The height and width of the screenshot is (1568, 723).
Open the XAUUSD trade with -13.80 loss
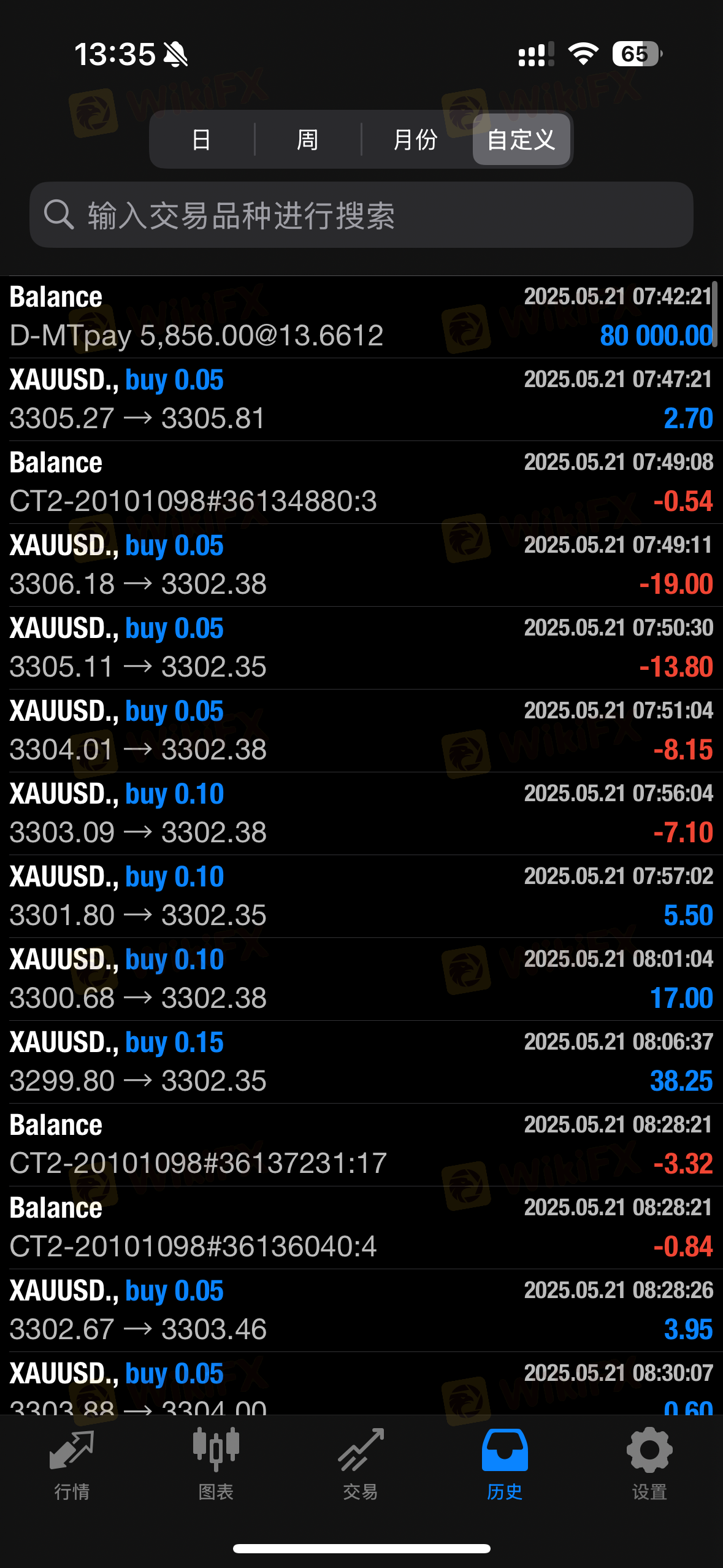click(361, 648)
